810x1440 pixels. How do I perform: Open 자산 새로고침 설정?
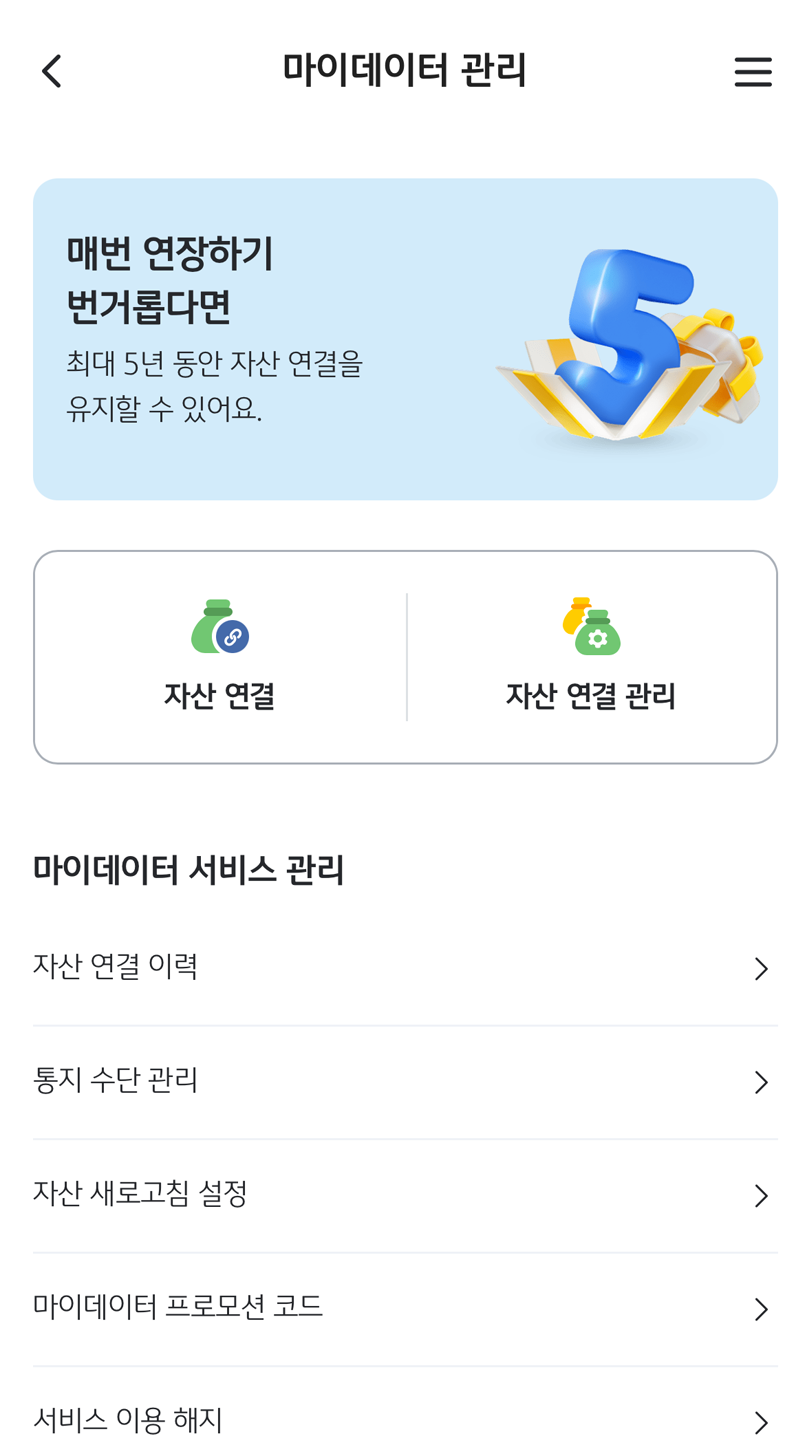click(x=405, y=1194)
